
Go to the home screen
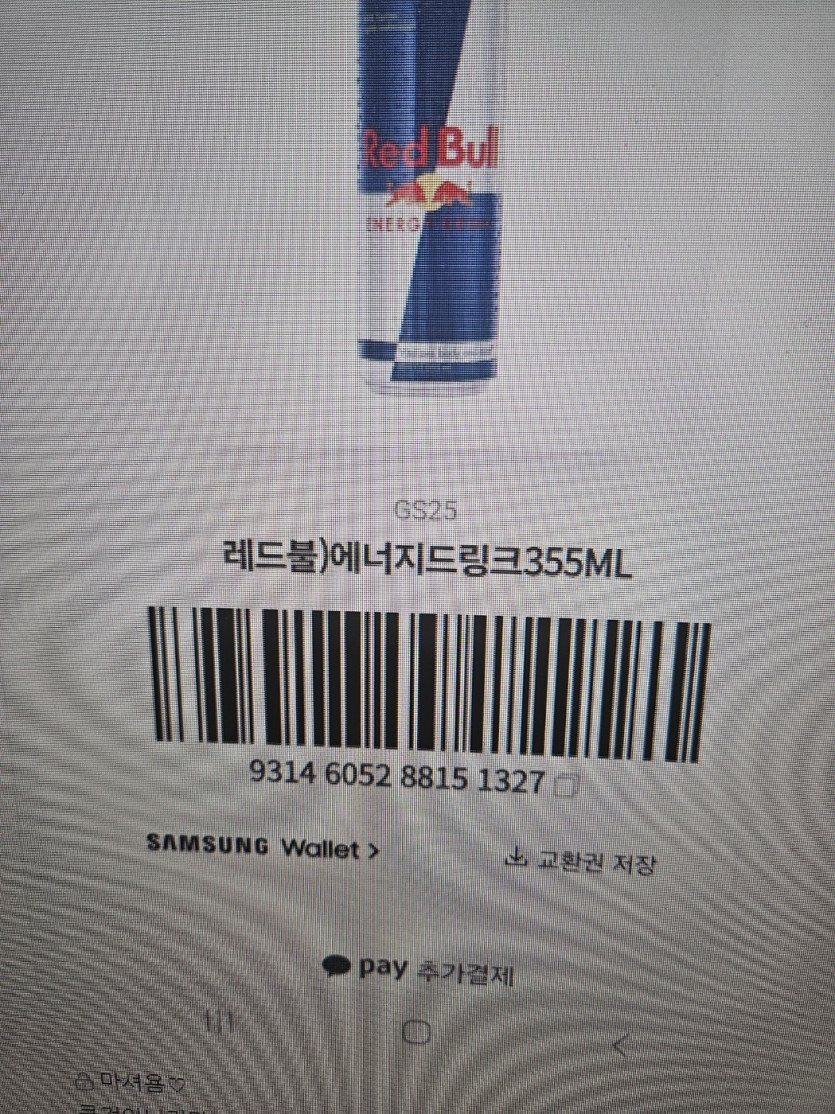pos(418,1031)
